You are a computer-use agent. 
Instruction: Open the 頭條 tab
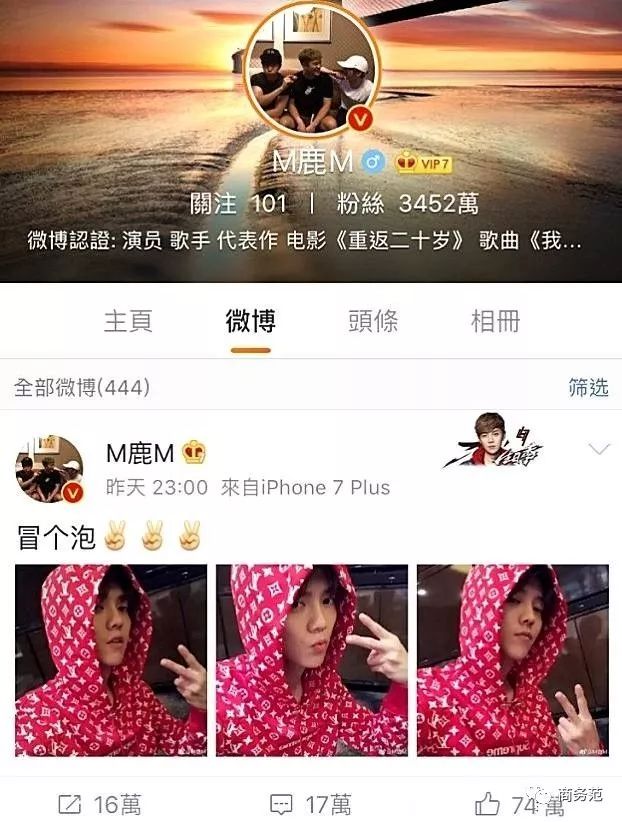pos(373,321)
